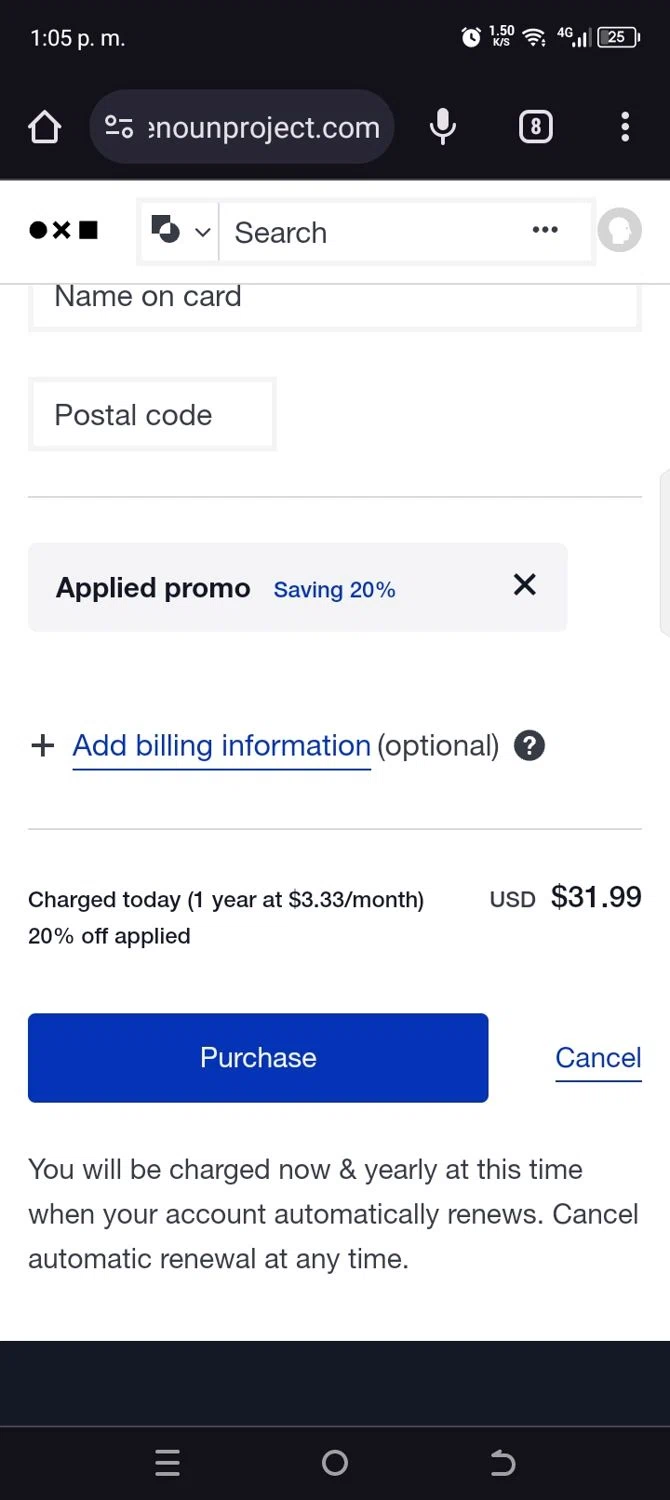The image size is (670, 1500).
Task: Cancel the purchase
Action: pos(598,1057)
